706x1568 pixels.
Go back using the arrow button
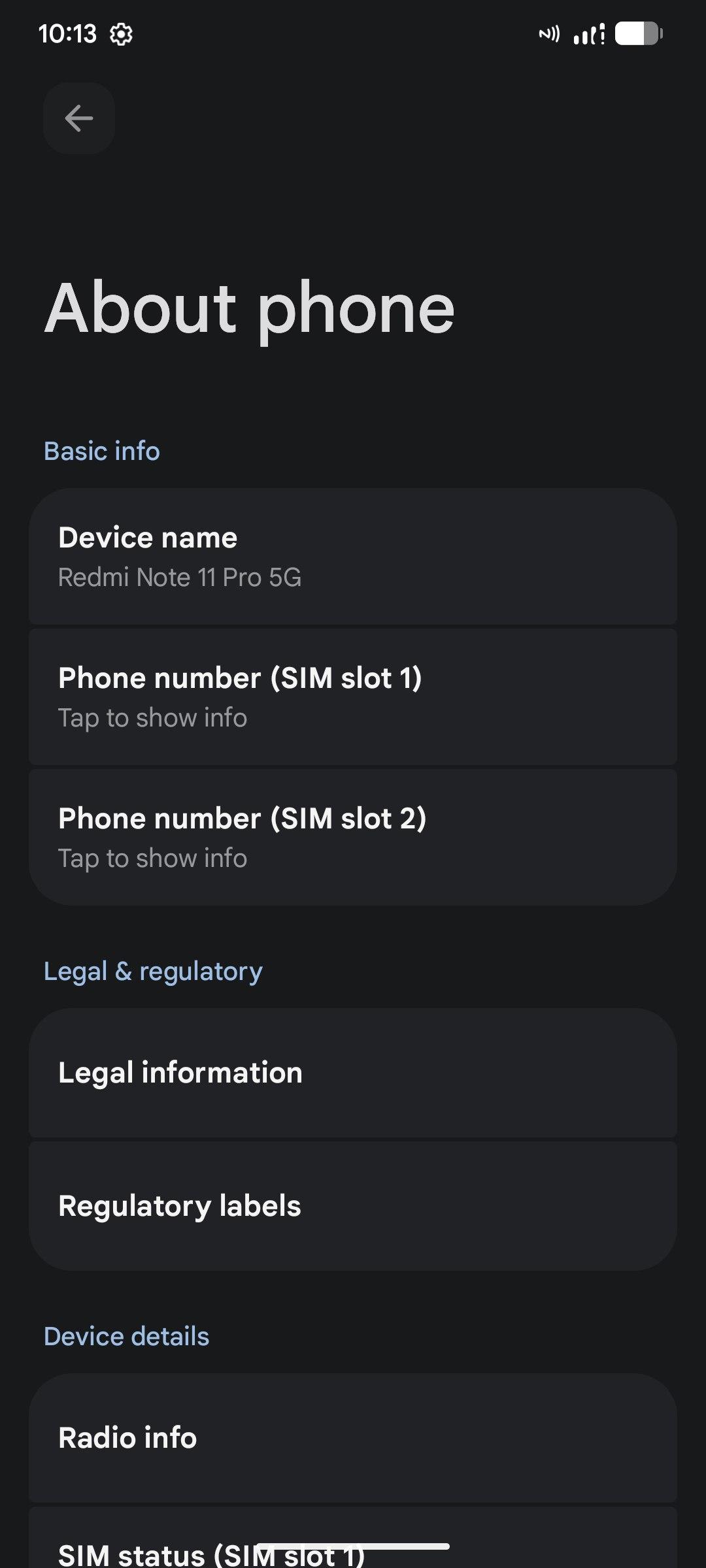pyautogui.click(x=79, y=118)
